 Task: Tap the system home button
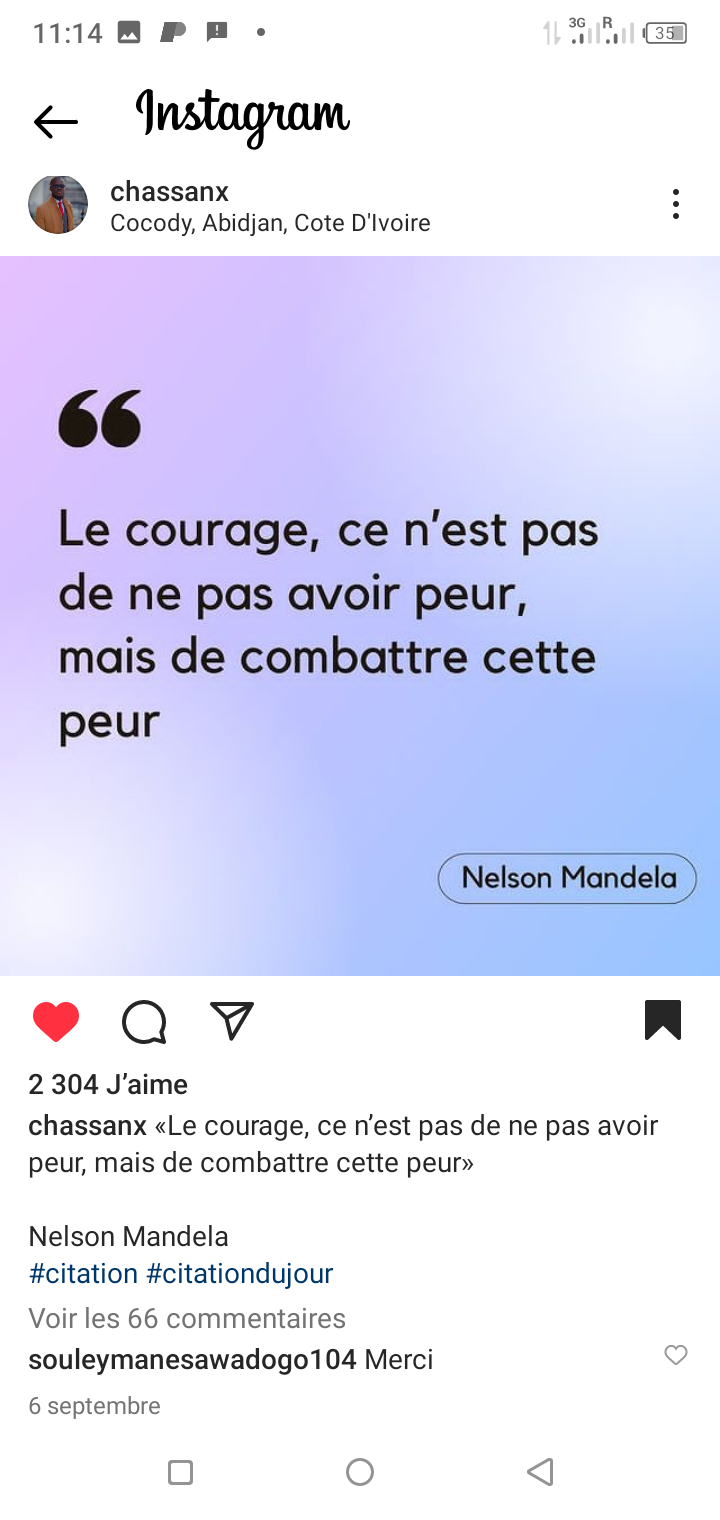[x=360, y=1472]
